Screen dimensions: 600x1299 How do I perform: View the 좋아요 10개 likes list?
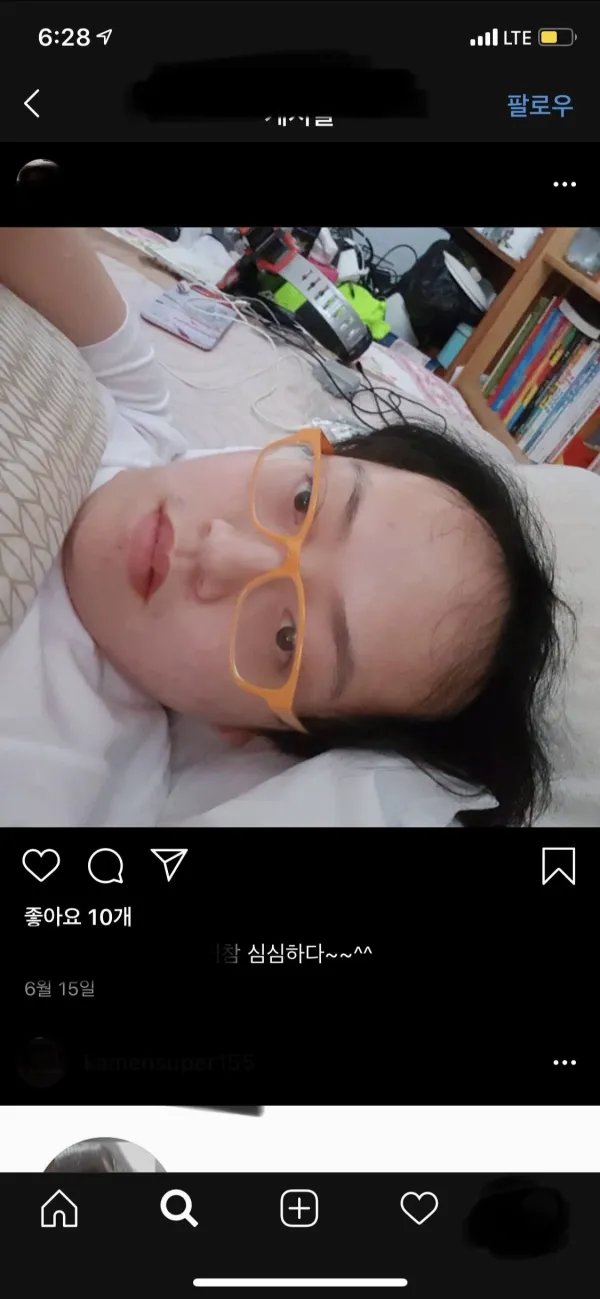[x=78, y=917]
